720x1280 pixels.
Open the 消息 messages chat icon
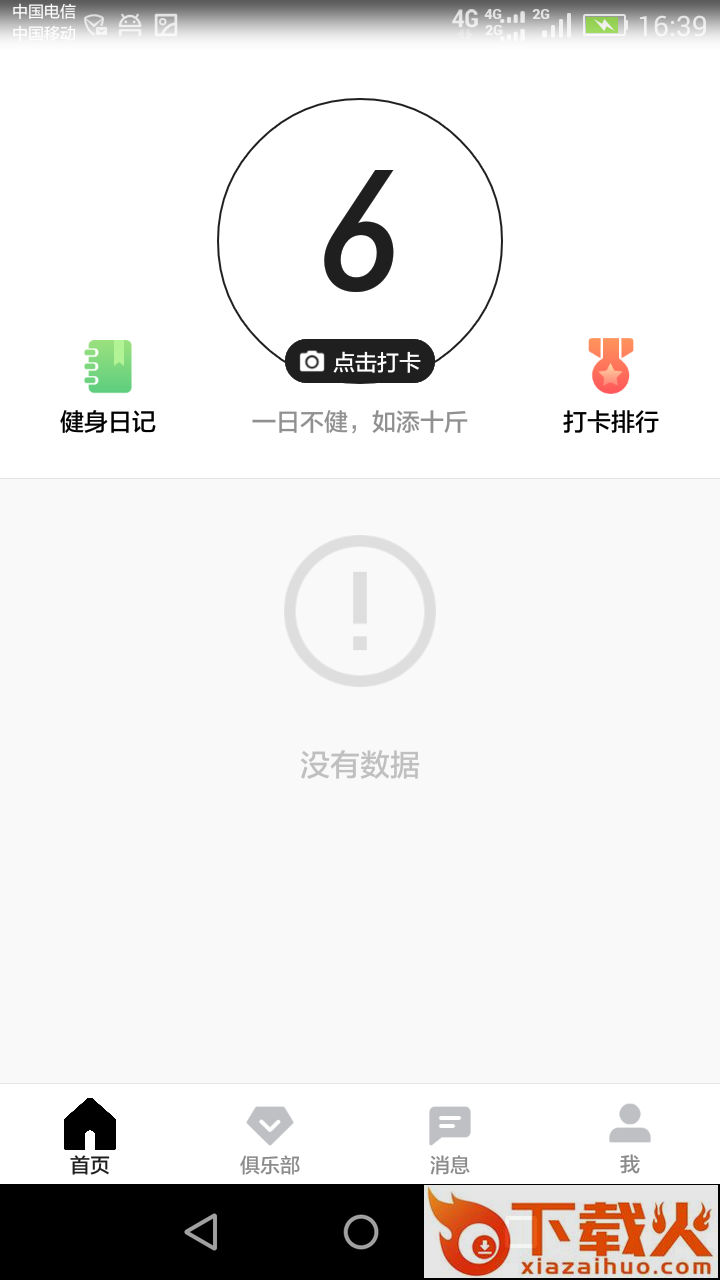[x=449, y=1125]
